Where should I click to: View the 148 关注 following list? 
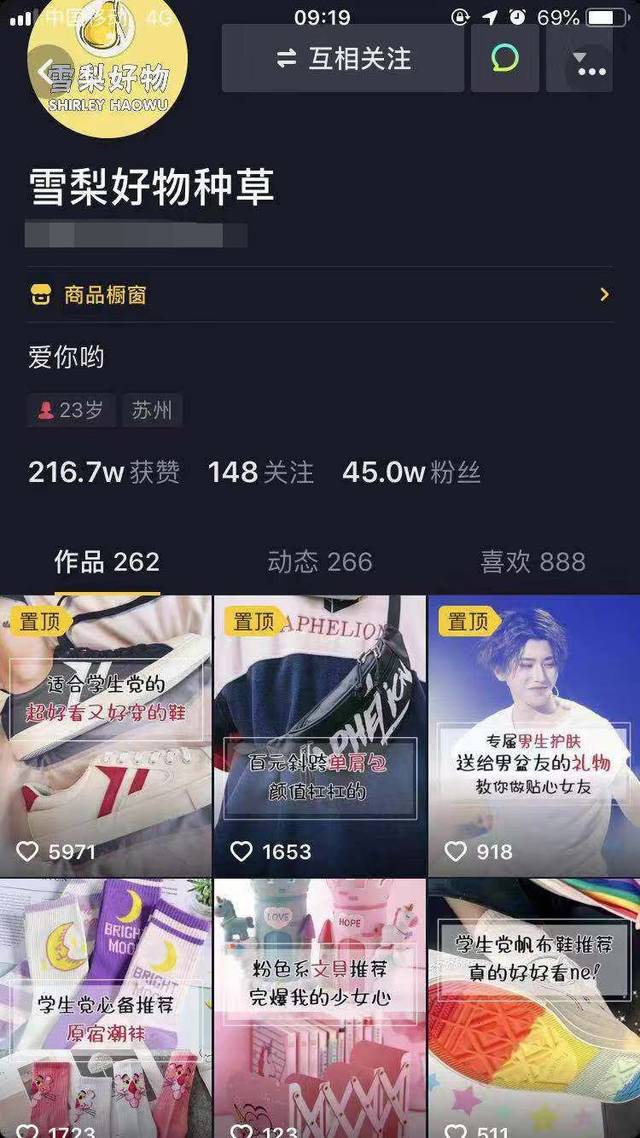point(260,472)
